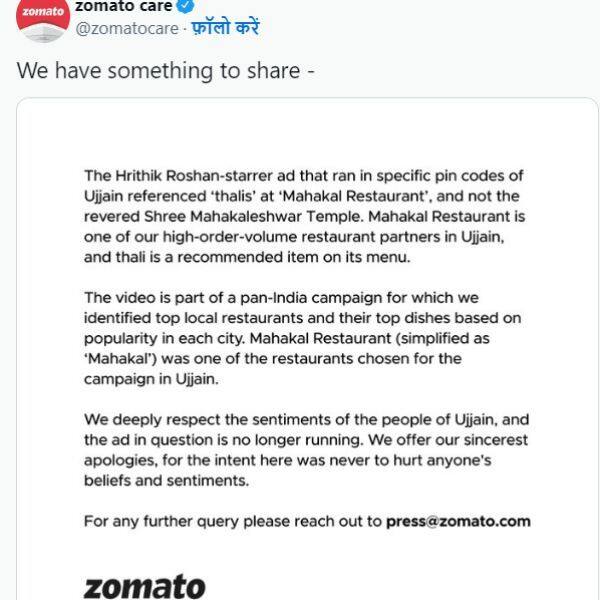Tap the फ़ॉलो करें follow link
The width and height of the screenshot is (600, 600).
225,28
